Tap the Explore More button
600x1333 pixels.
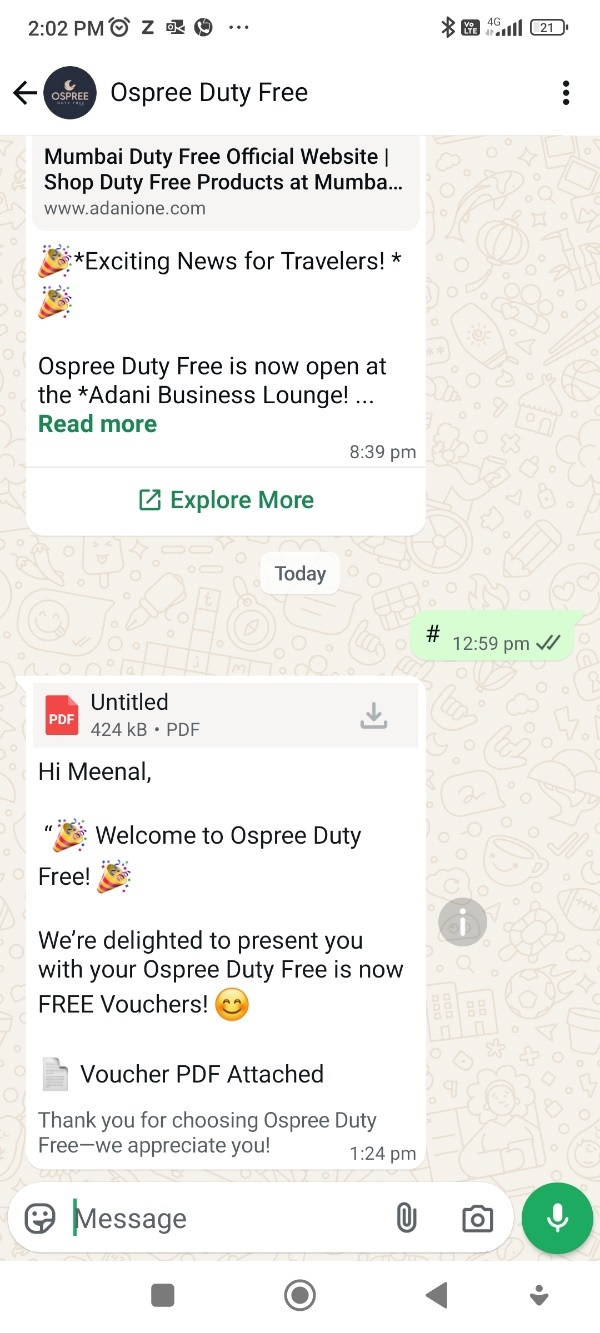226,500
